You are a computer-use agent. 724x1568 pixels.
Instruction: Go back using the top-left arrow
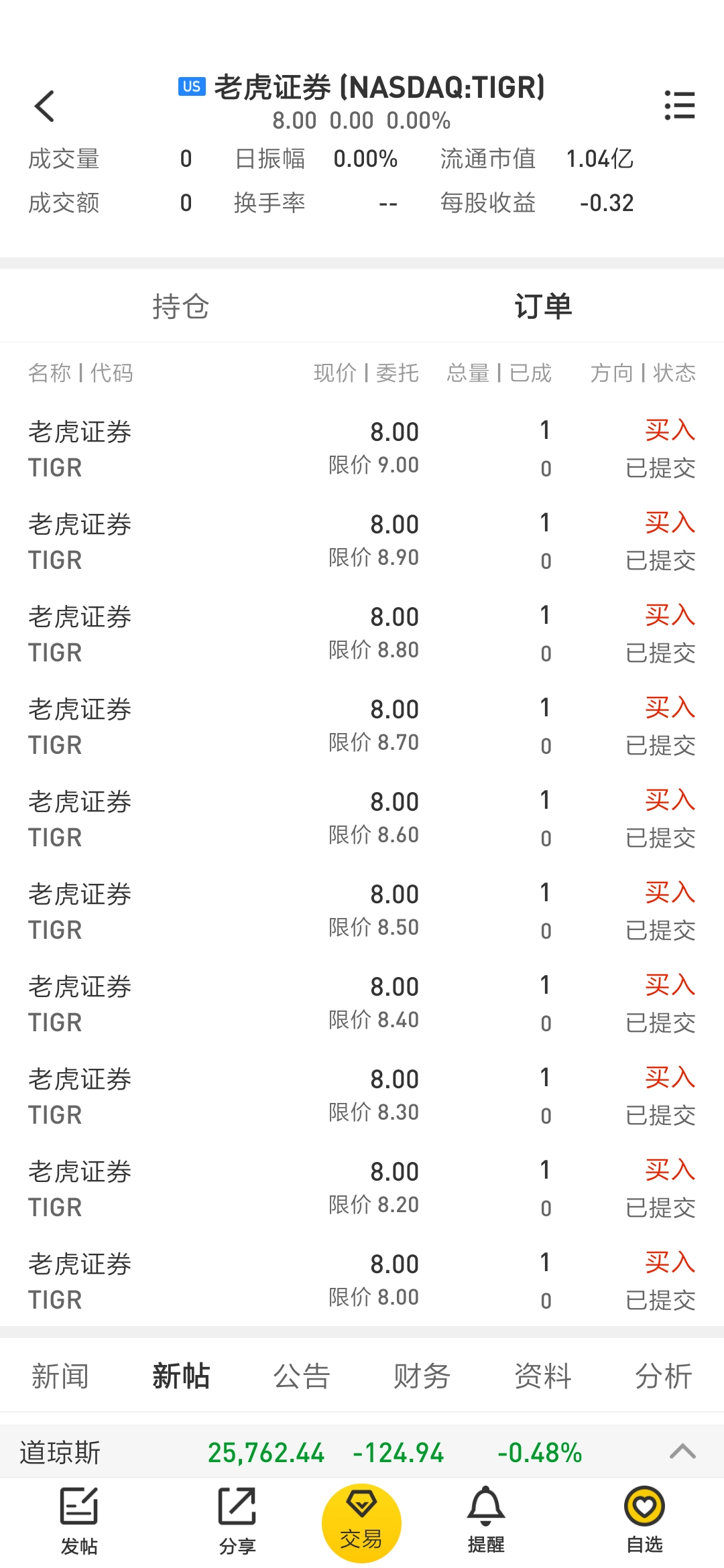tap(44, 106)
